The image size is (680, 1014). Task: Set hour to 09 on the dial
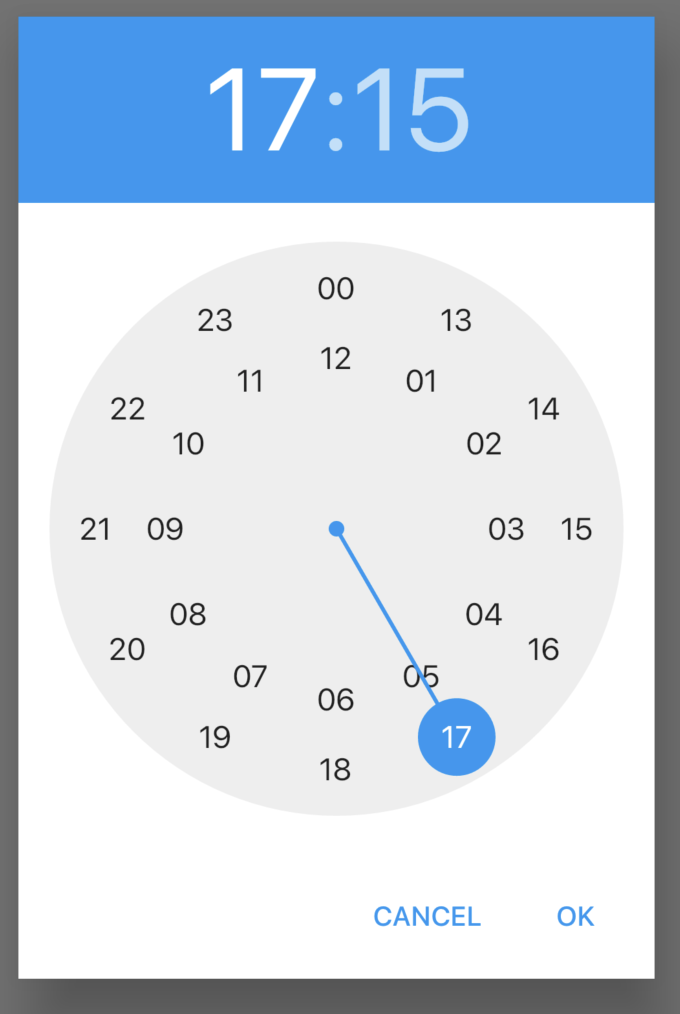pos(165,529)
